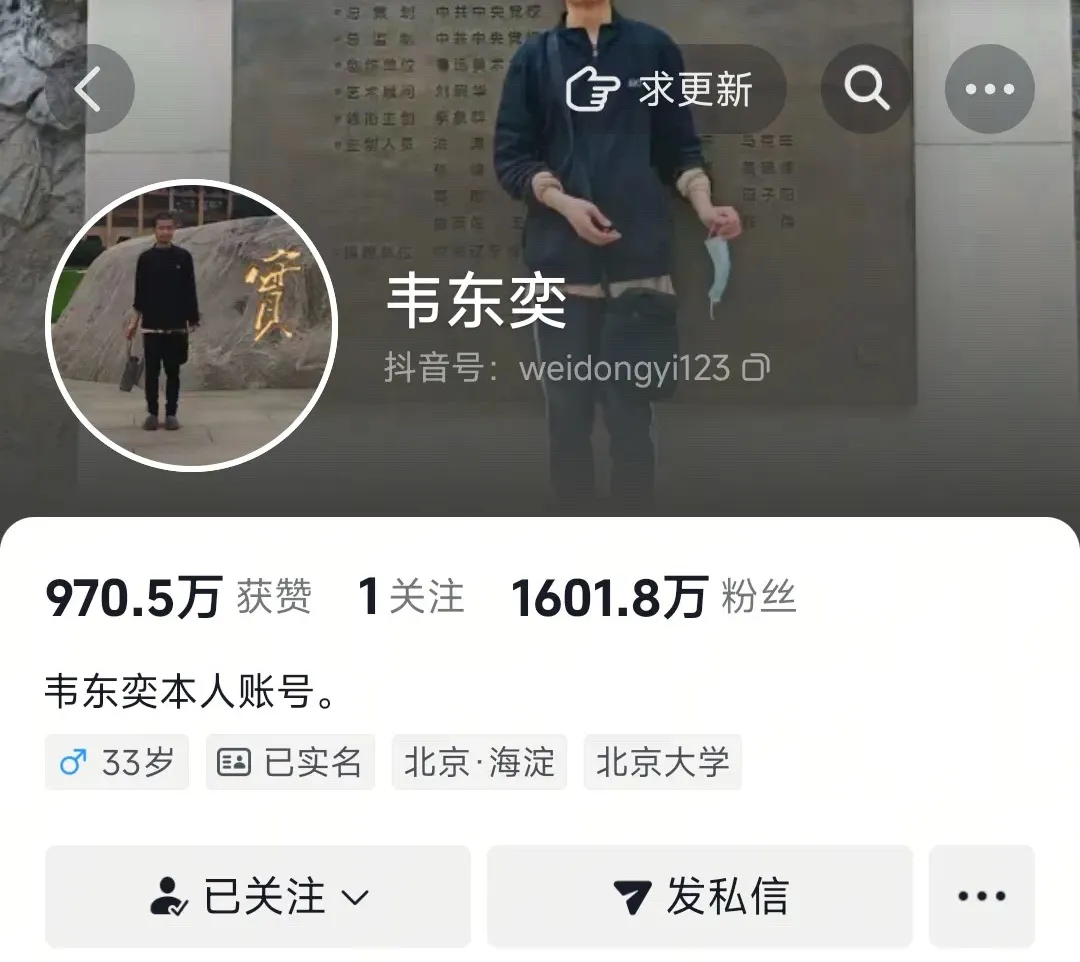This screenshot has height=962, width=1080.
Task: Open the 已关注 follow options dropdown
Action: point(258,896)
